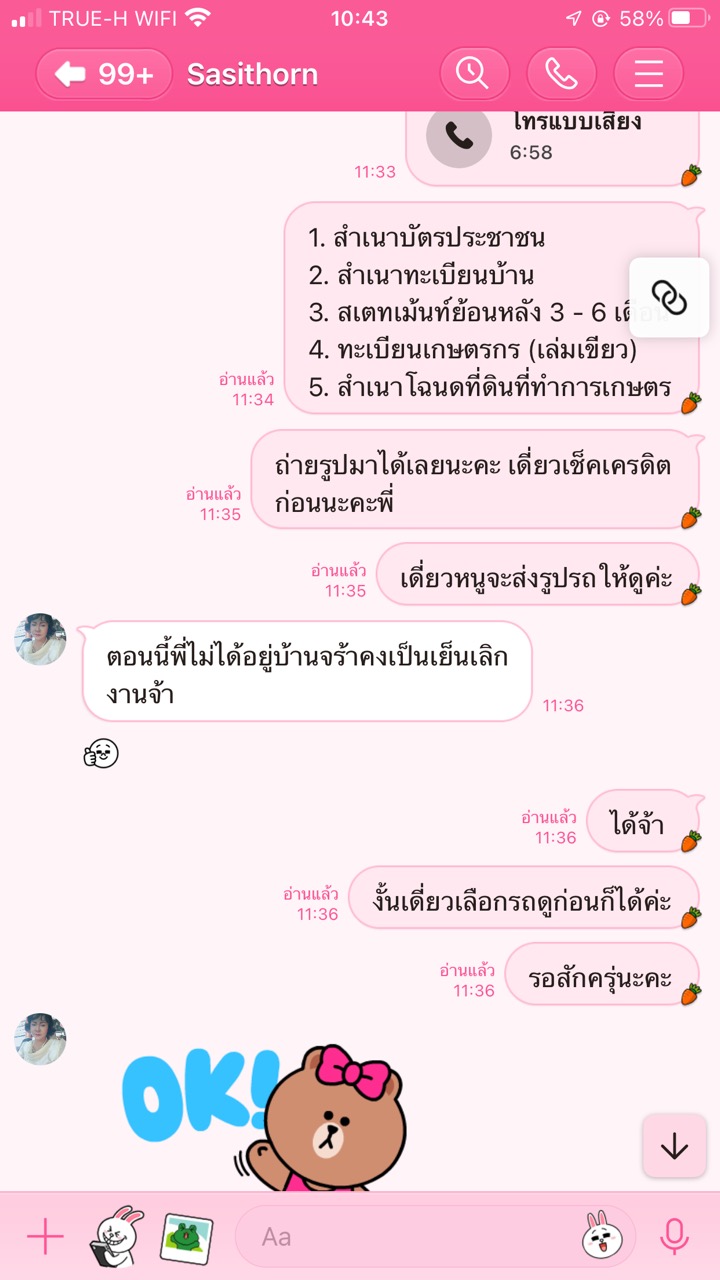The width and height of the screenshot is (720, 1280).
Task: Open the plus attachment menu
Action: (x=45, y=1237)
